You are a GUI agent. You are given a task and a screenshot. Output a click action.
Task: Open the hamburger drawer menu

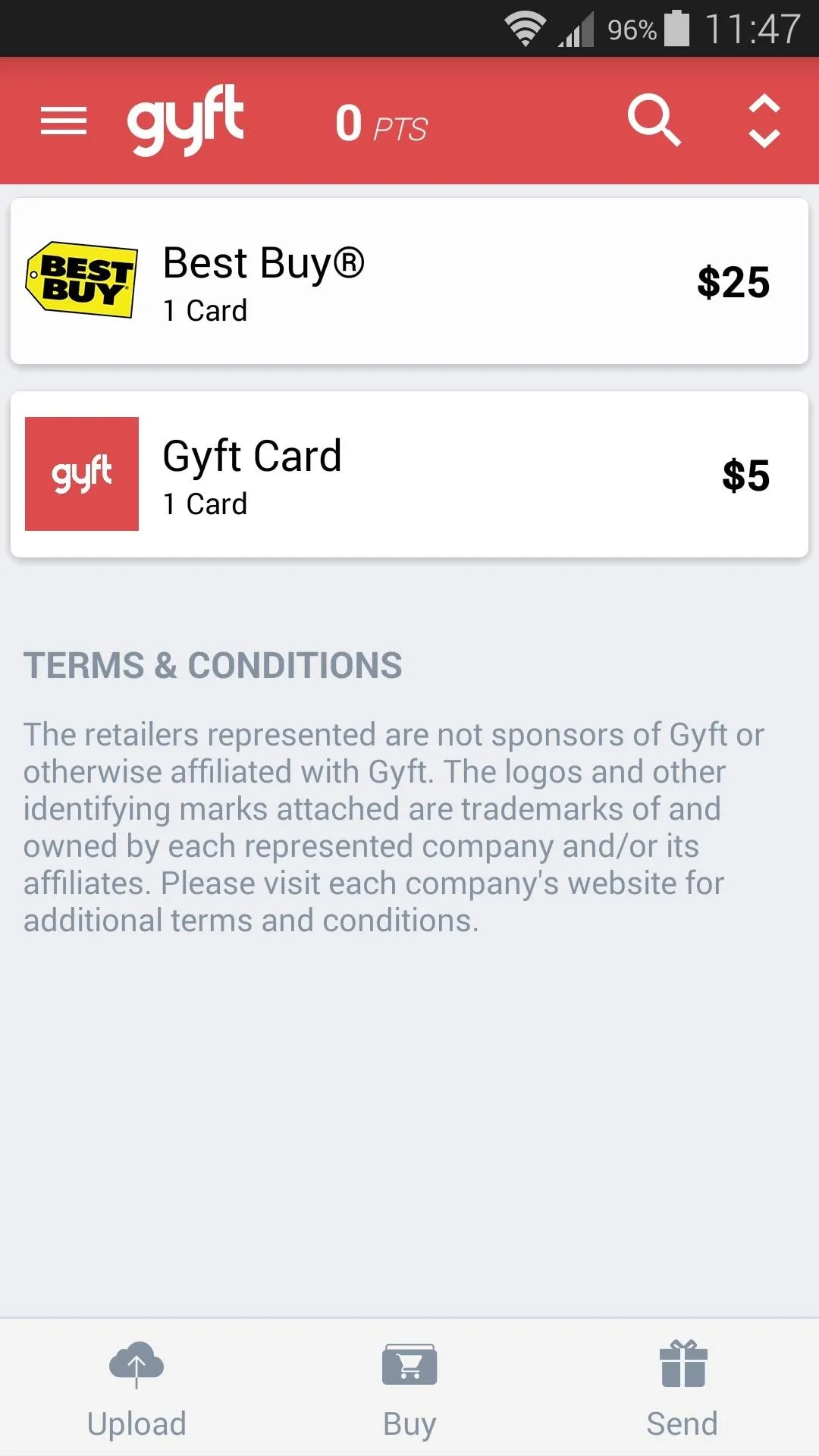(x=64, y=121)
